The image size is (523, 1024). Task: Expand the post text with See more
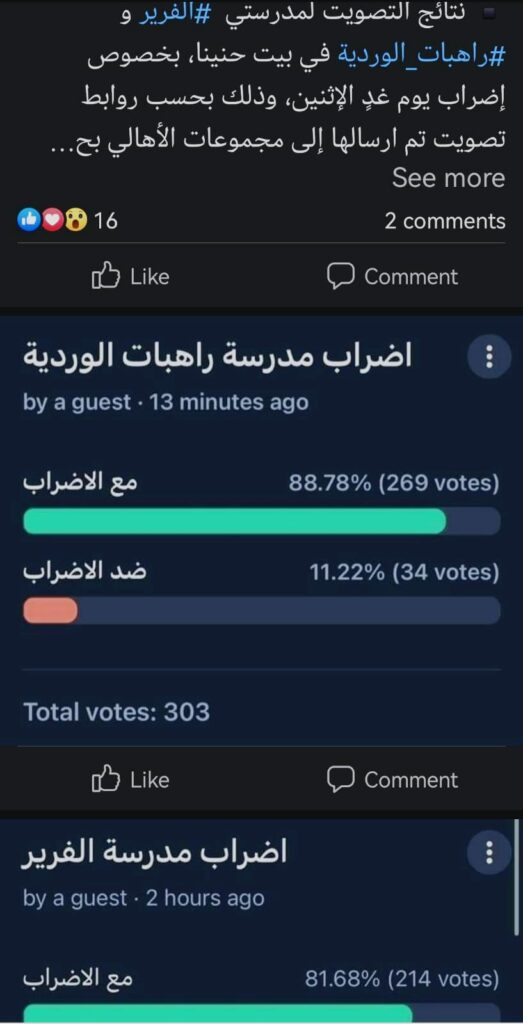coord(448,178)
